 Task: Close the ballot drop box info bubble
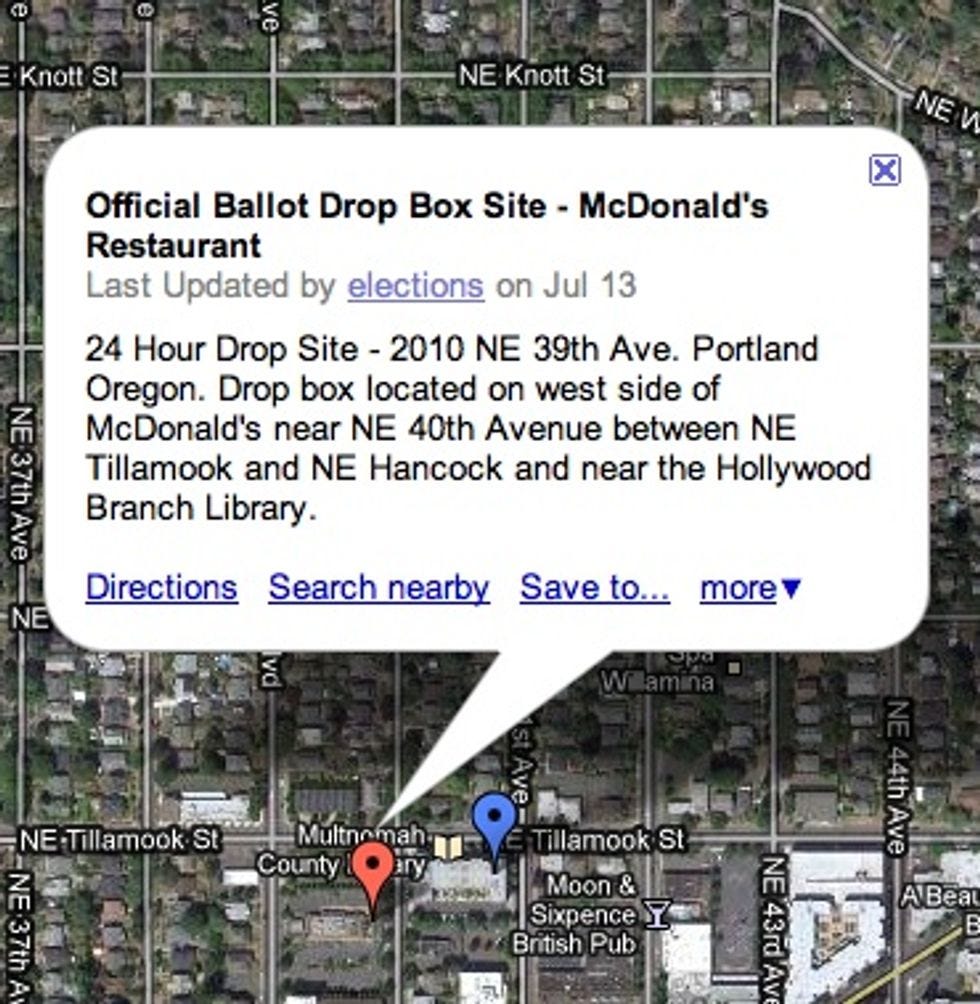(x=885, y=171)
